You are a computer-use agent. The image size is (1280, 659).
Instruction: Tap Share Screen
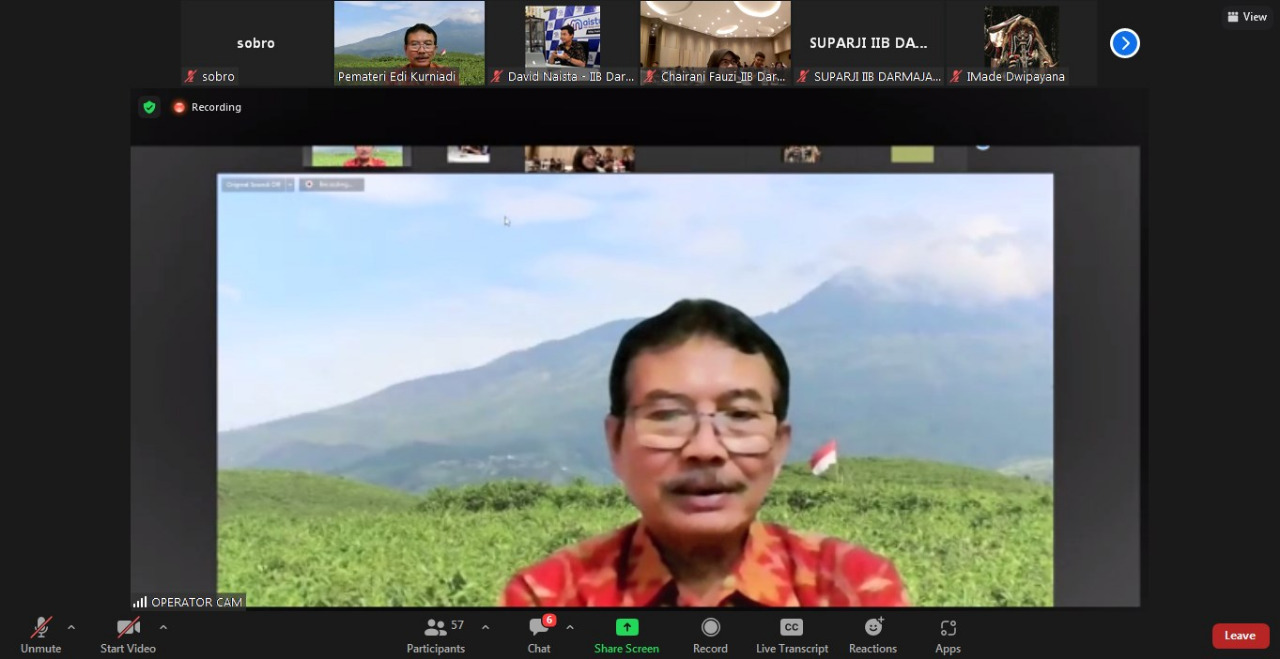coord(626,634)
